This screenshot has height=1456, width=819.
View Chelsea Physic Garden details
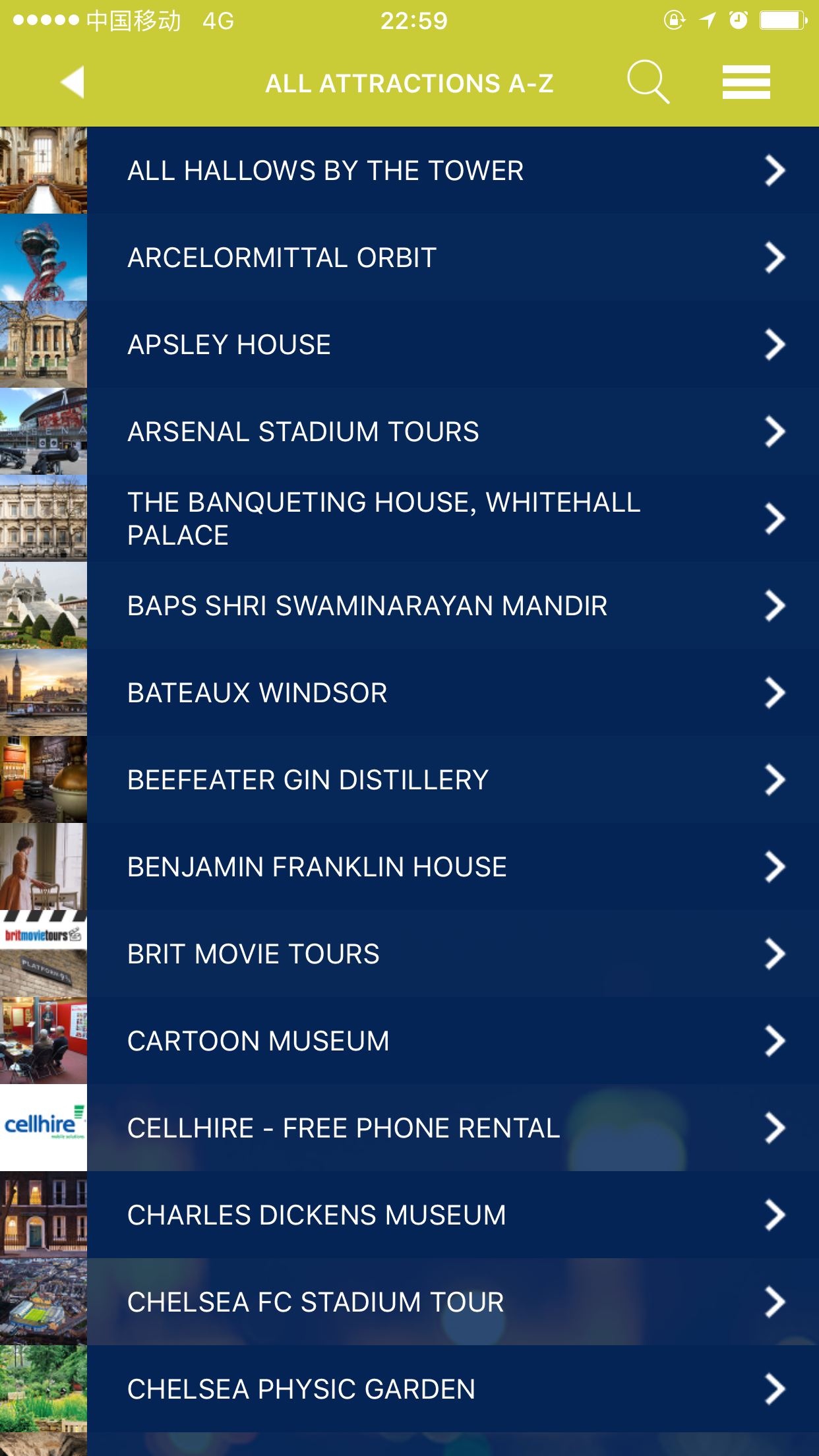coord(409,1389)
